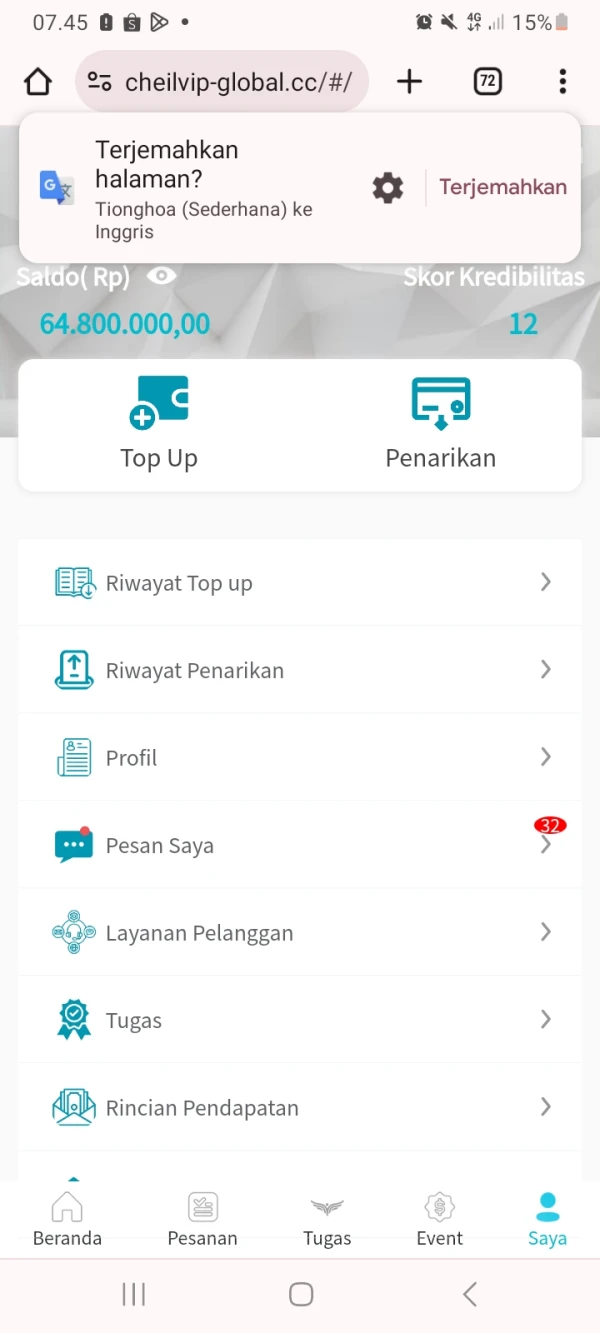
Task: Open the browser overflow menu
Action: [x=563, y=82]
